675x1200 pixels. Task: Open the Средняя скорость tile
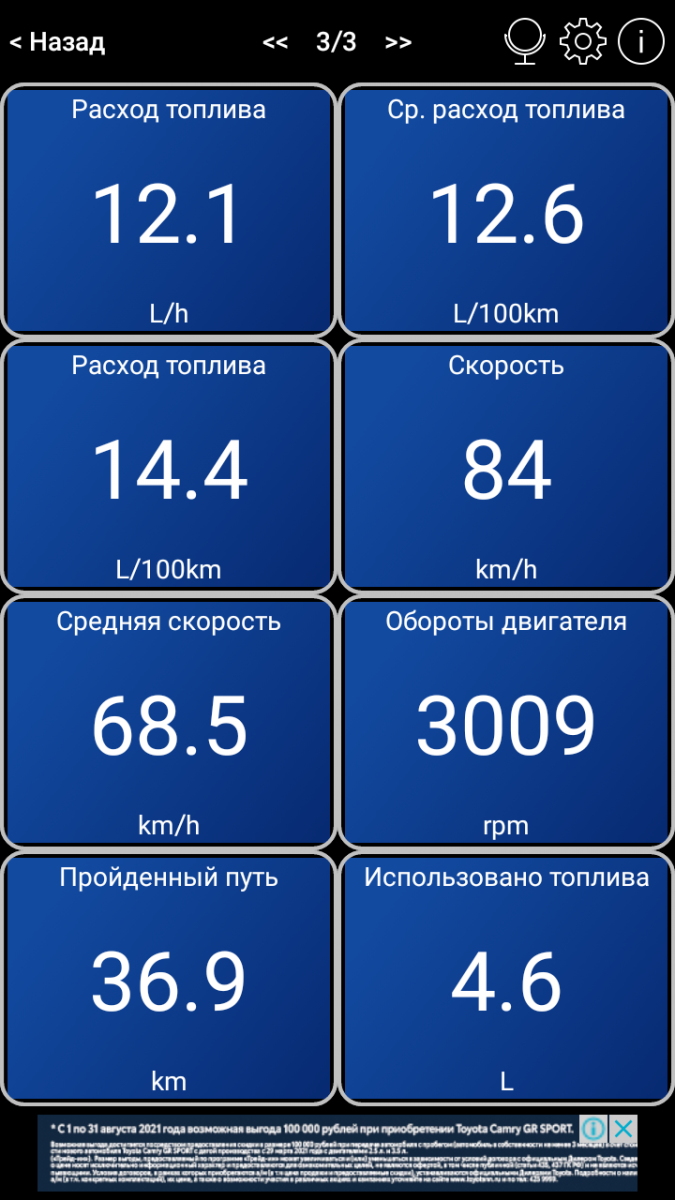pos(168,723)
